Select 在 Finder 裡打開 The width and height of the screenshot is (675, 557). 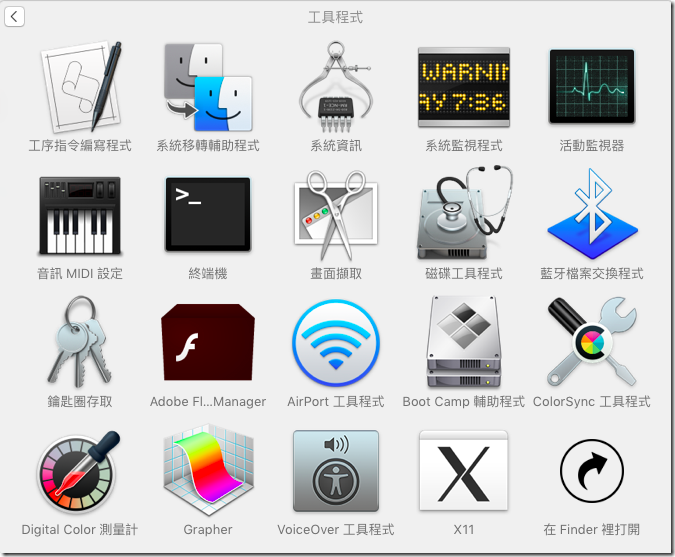tap(591, 472)
